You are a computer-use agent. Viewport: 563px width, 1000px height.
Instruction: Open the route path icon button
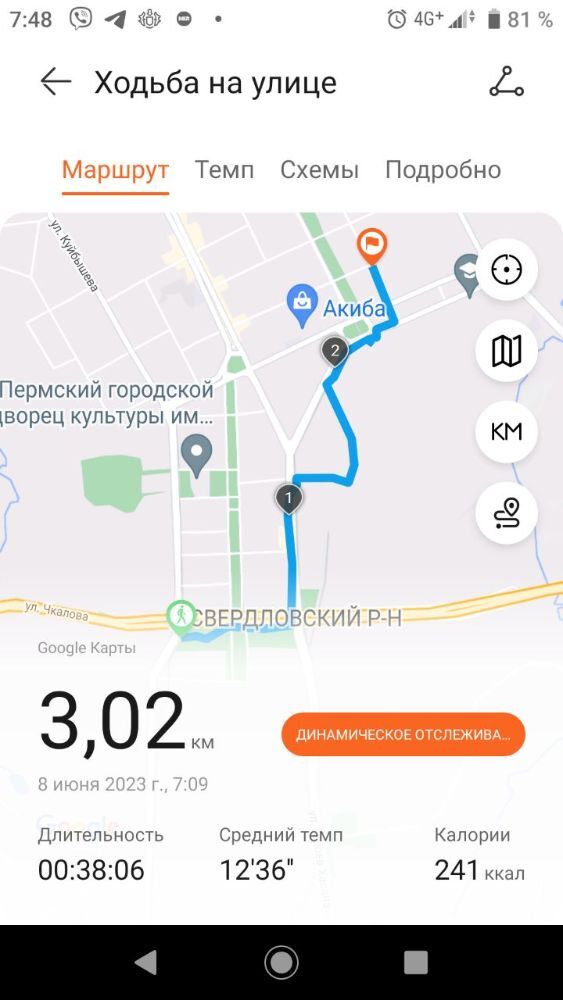507,513
